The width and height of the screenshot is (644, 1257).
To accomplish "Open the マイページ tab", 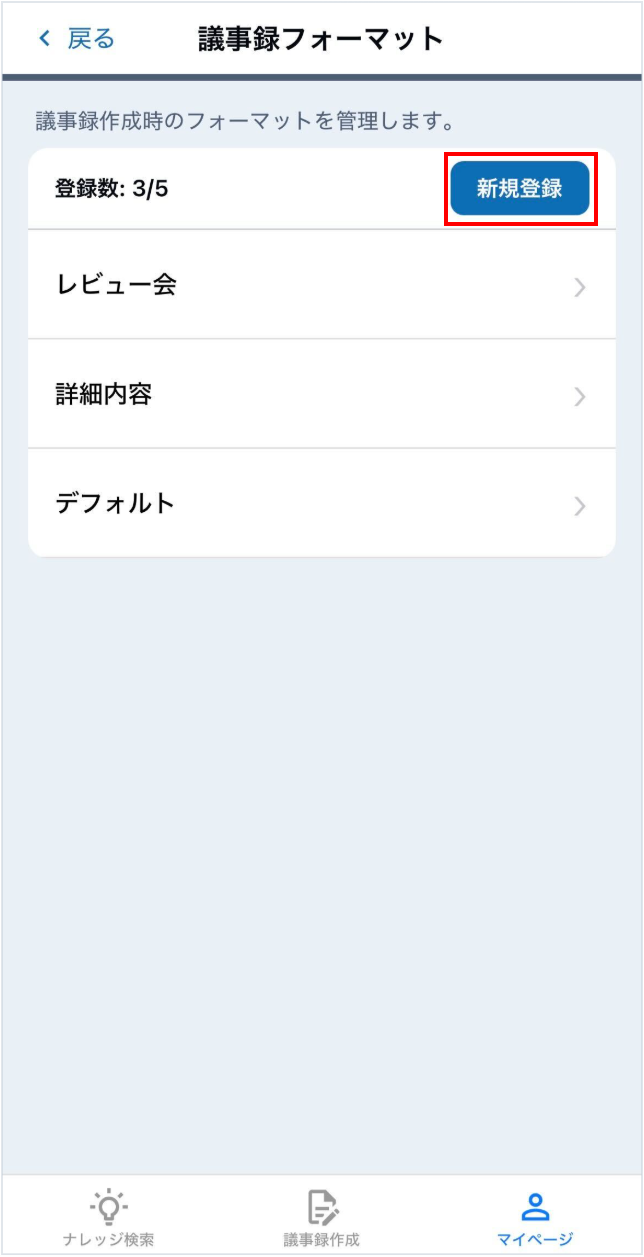I will click(535, 1217).
